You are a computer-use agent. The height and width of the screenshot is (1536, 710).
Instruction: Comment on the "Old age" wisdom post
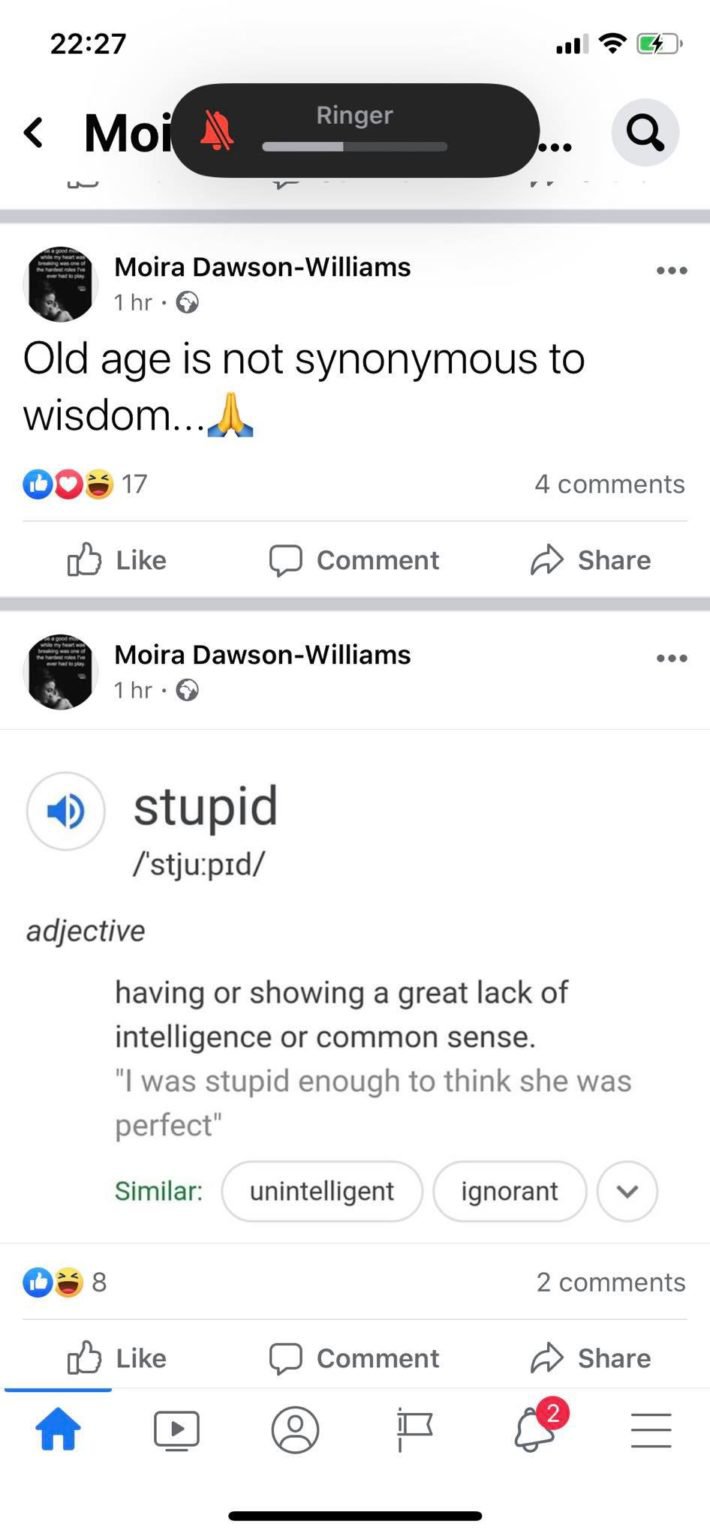click(x=354, y=560)
